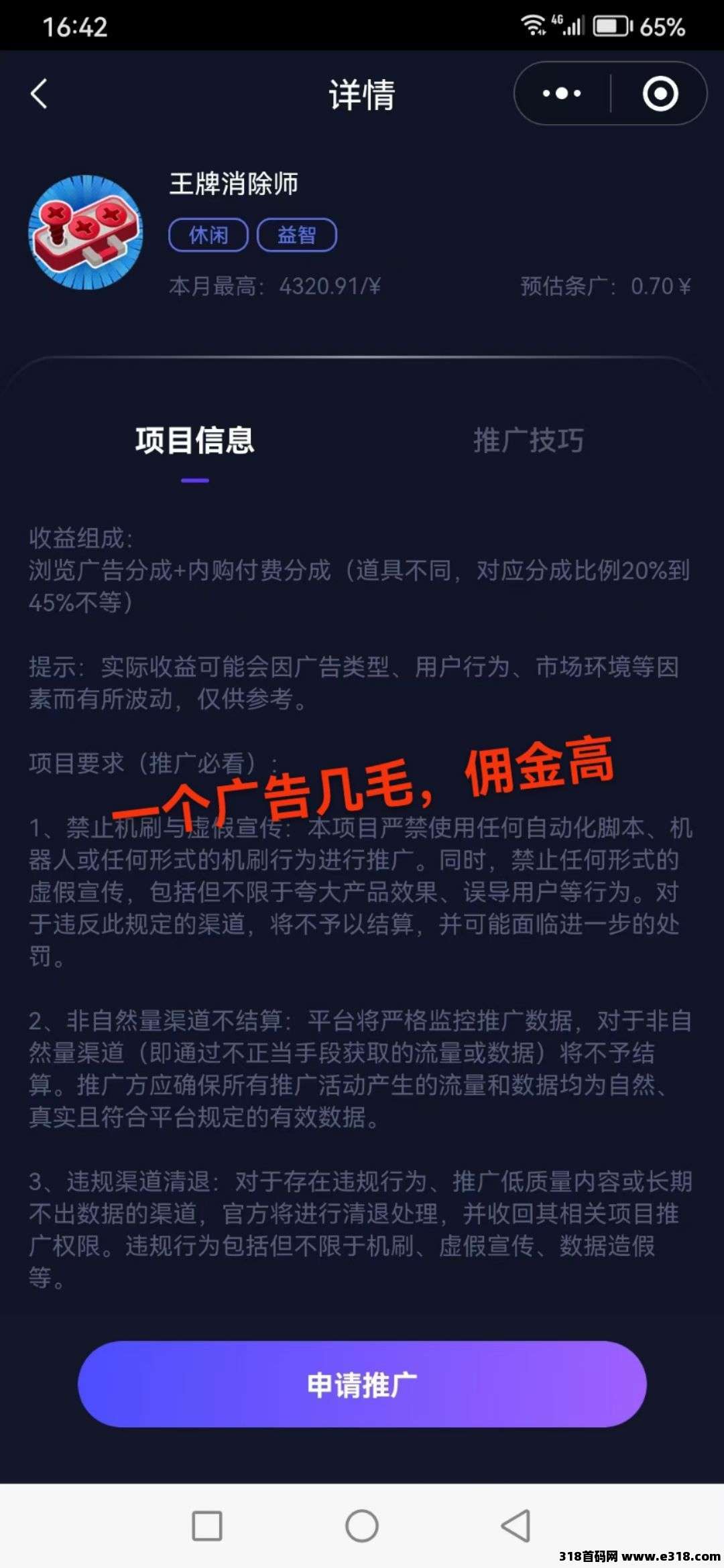Switch to the 推广技巧 tab
Viewport: 724px width, 1568px height.
(x=528, y=441)
